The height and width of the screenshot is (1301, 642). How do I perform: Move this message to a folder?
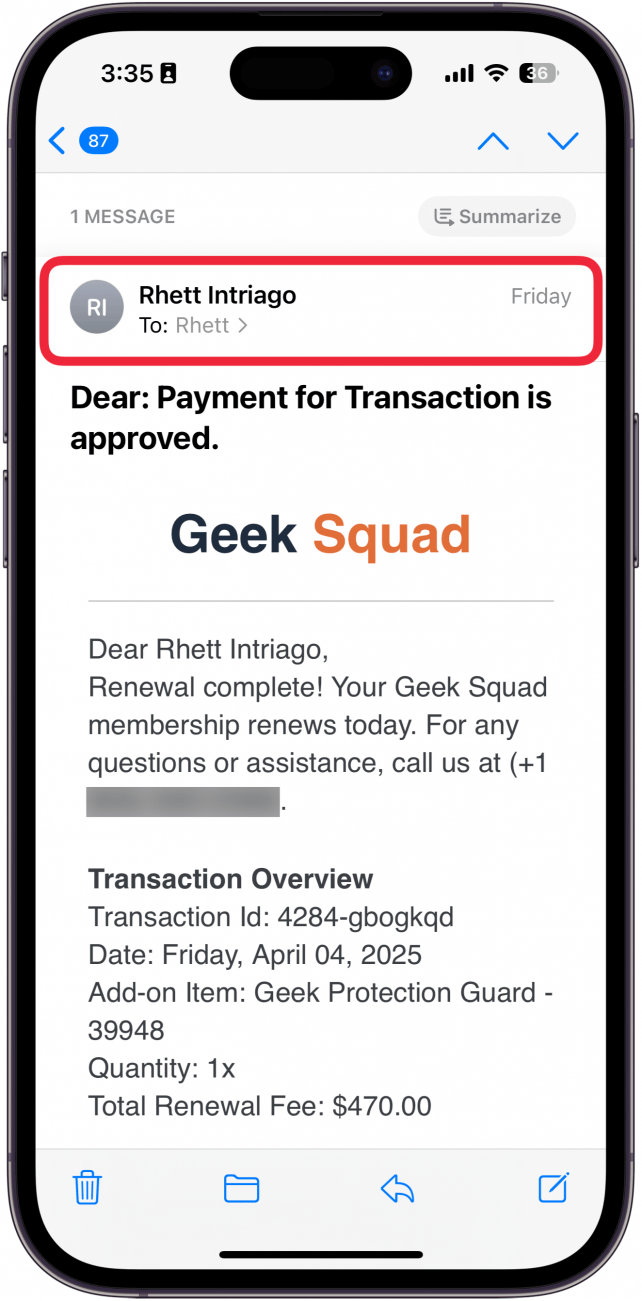(x=241, y=1188)
